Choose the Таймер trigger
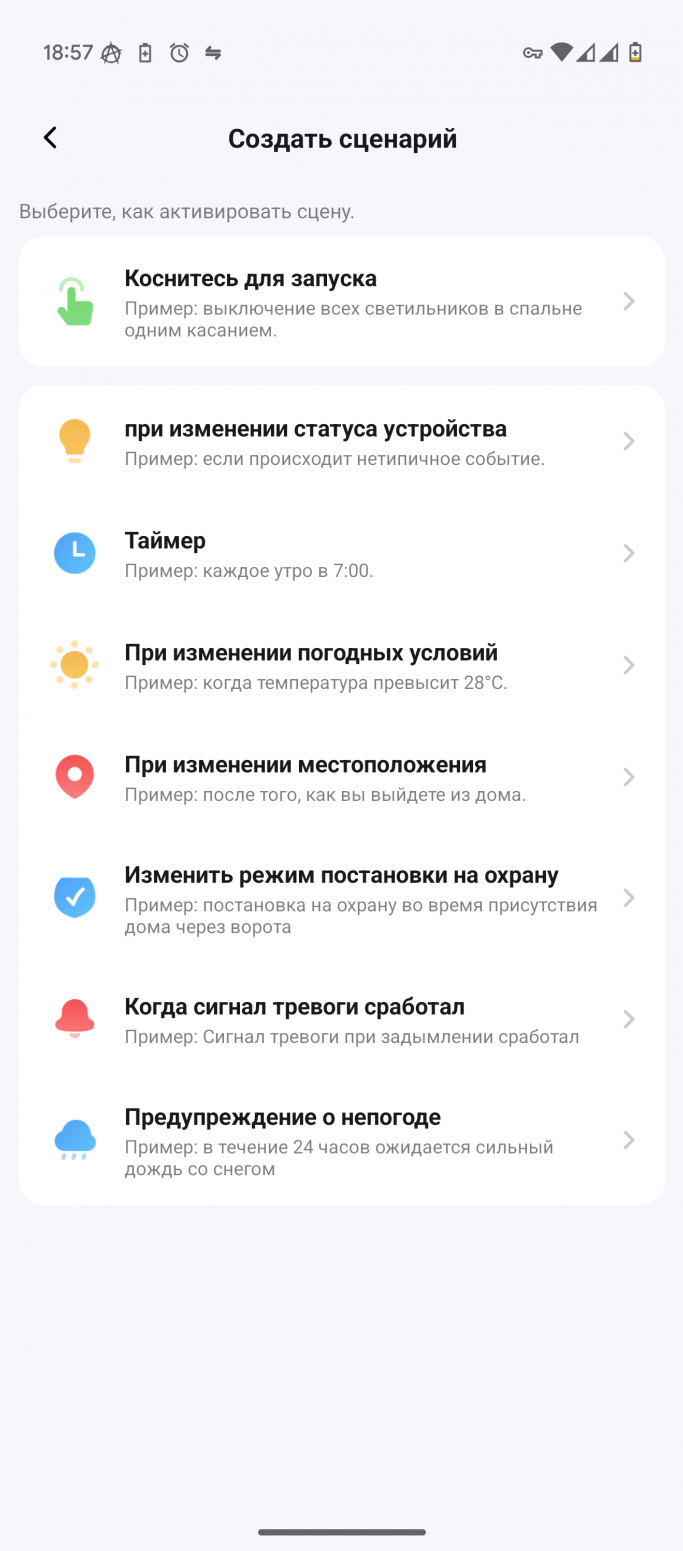 (342, 553)
